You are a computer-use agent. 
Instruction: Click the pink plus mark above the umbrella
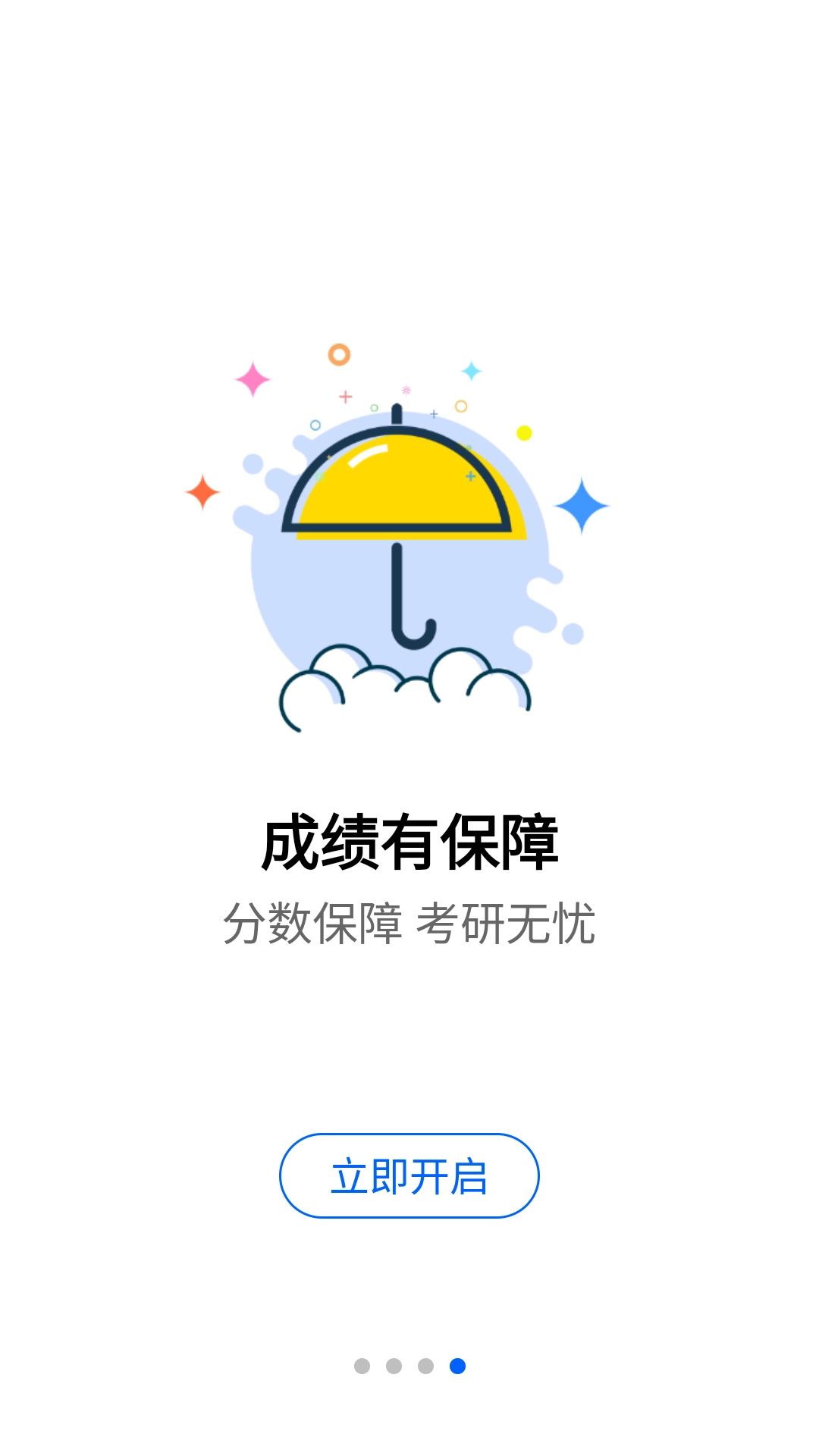[x=345, y=397]
